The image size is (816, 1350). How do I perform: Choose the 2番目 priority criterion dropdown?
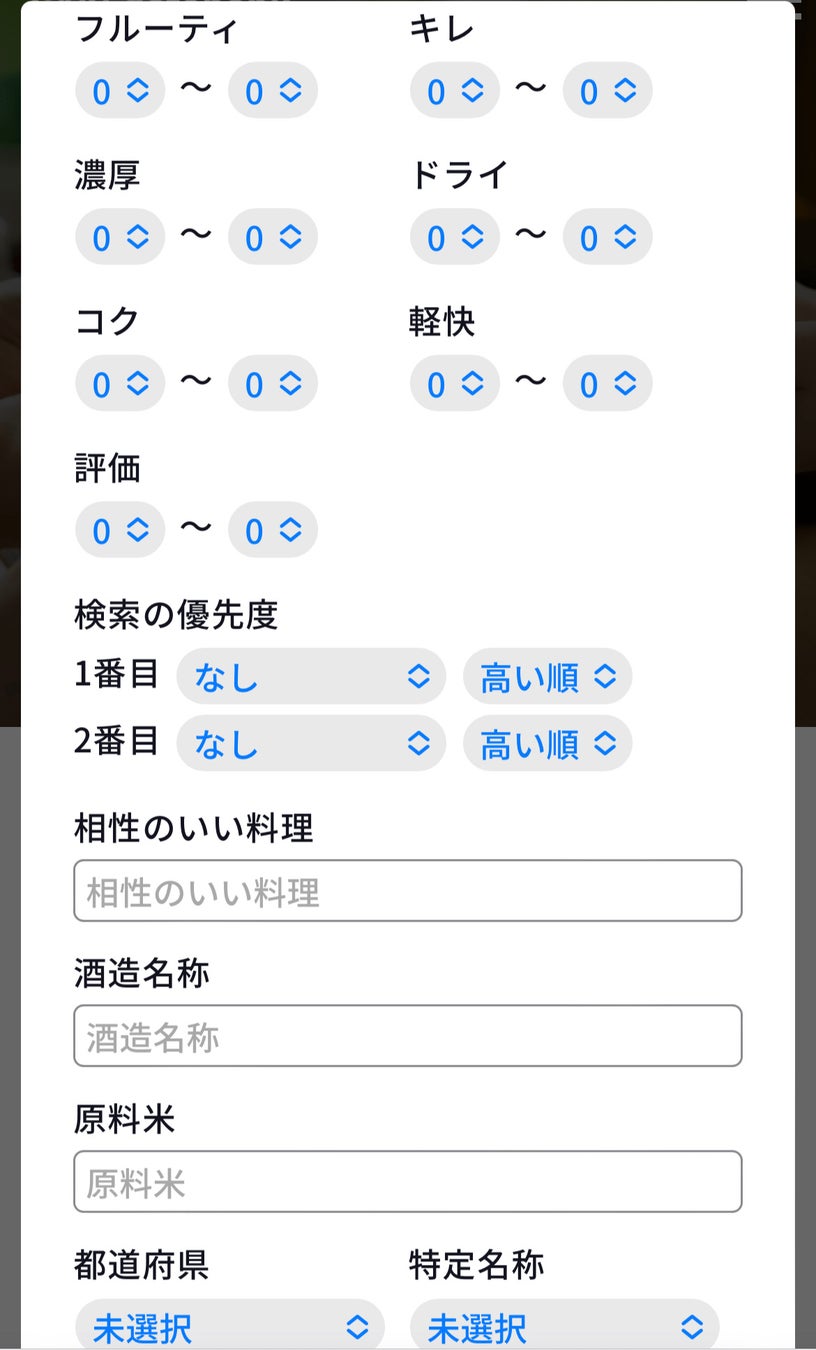point(311,743)
